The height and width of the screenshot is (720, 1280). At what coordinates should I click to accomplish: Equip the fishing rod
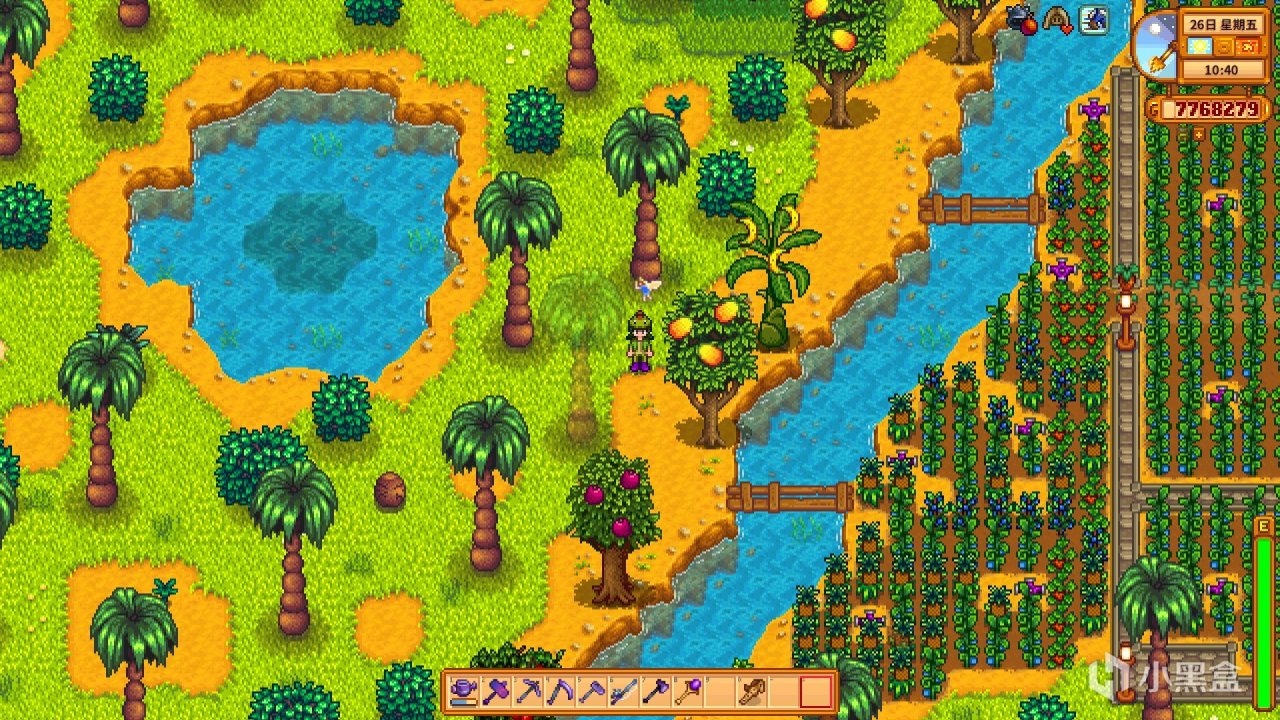pyautogui.click(x=624, y=691)
